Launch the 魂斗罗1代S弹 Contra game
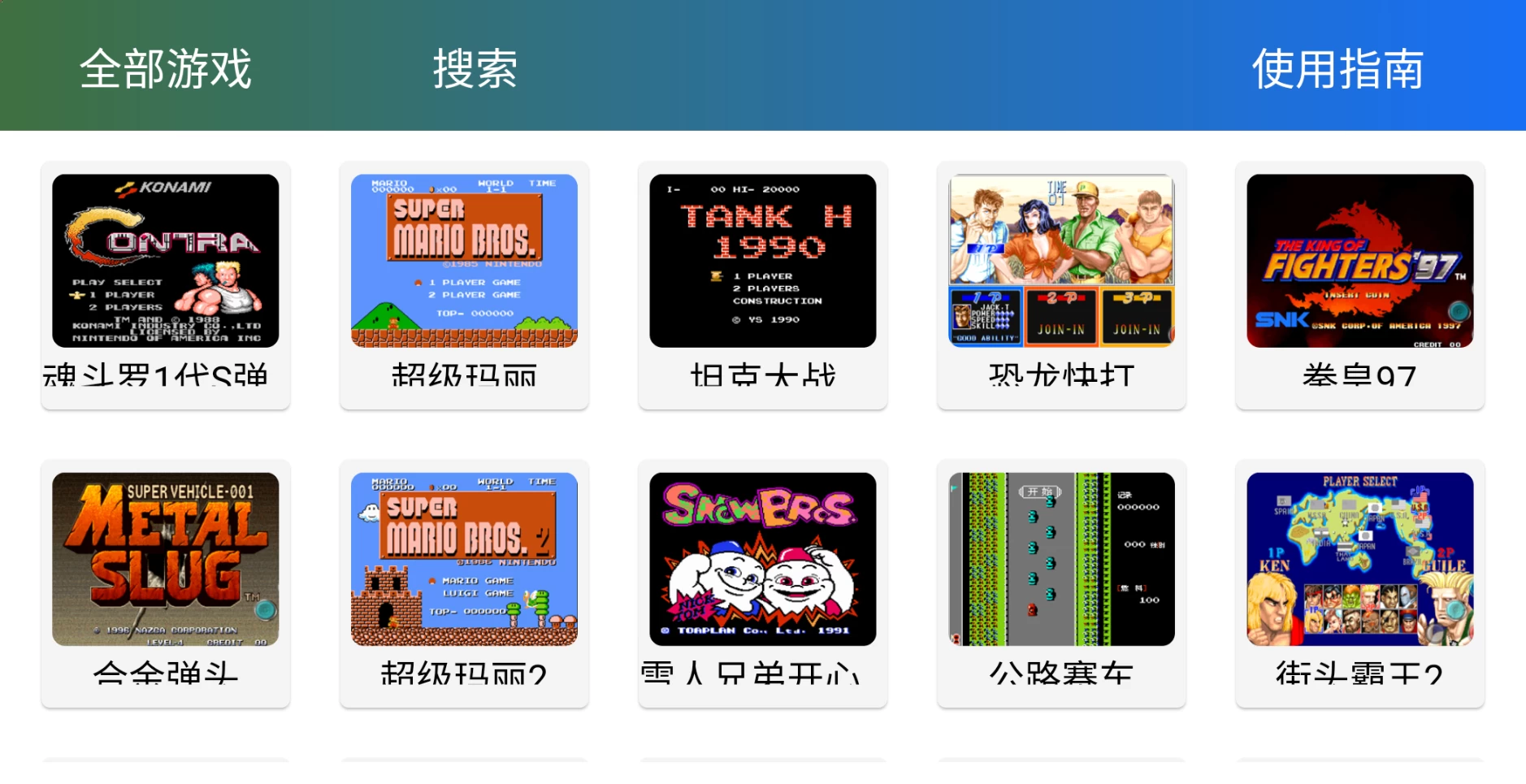1526x784 pixels. coord(166,262)
